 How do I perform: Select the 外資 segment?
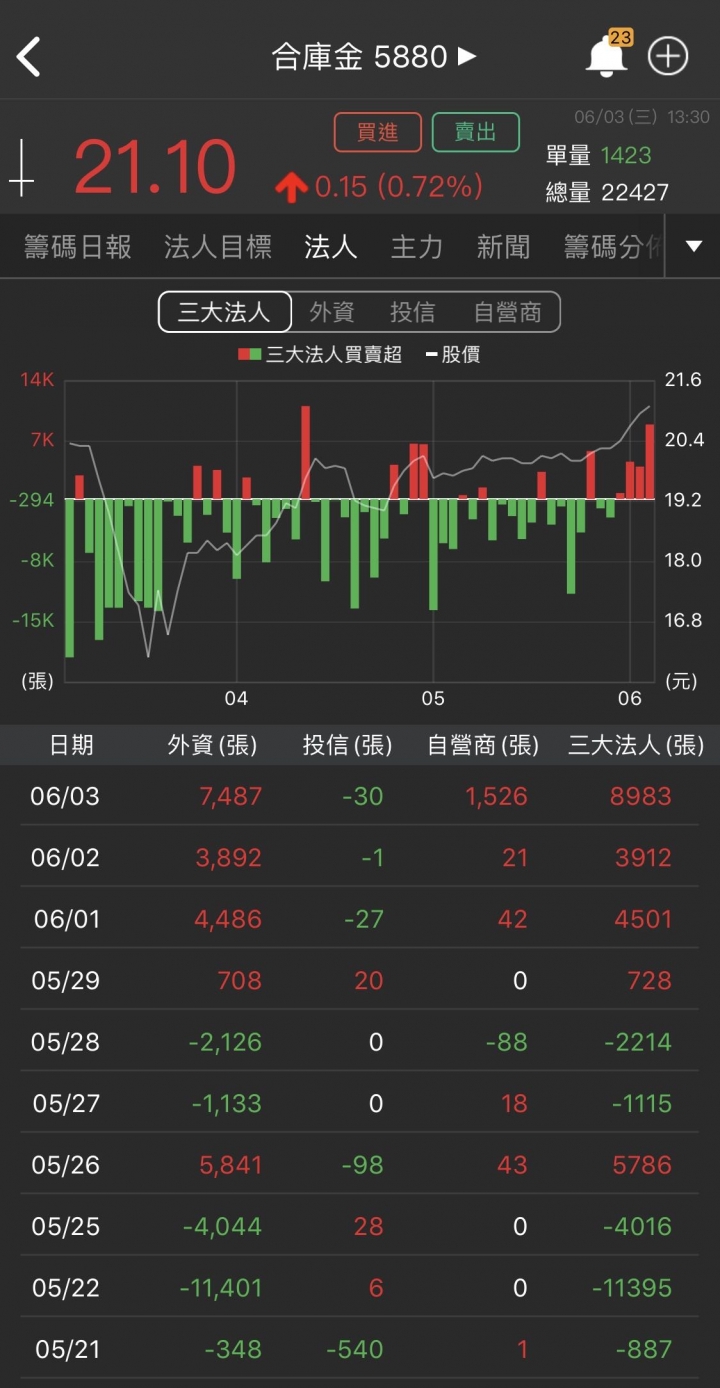(x=331, y=312)
